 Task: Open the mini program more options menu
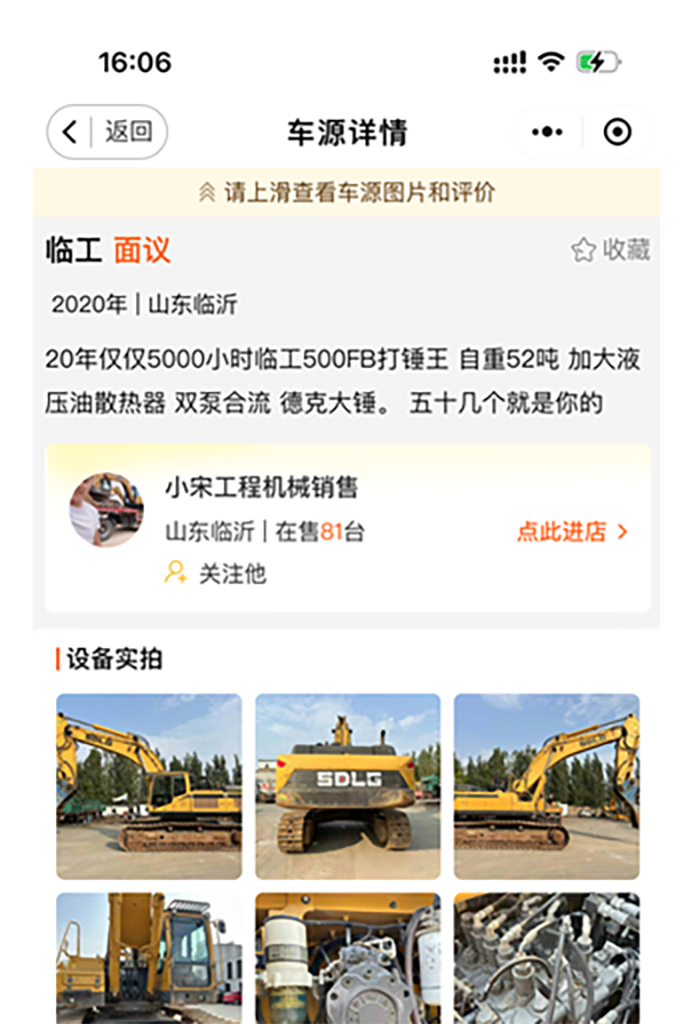click(x=547, y=132)
